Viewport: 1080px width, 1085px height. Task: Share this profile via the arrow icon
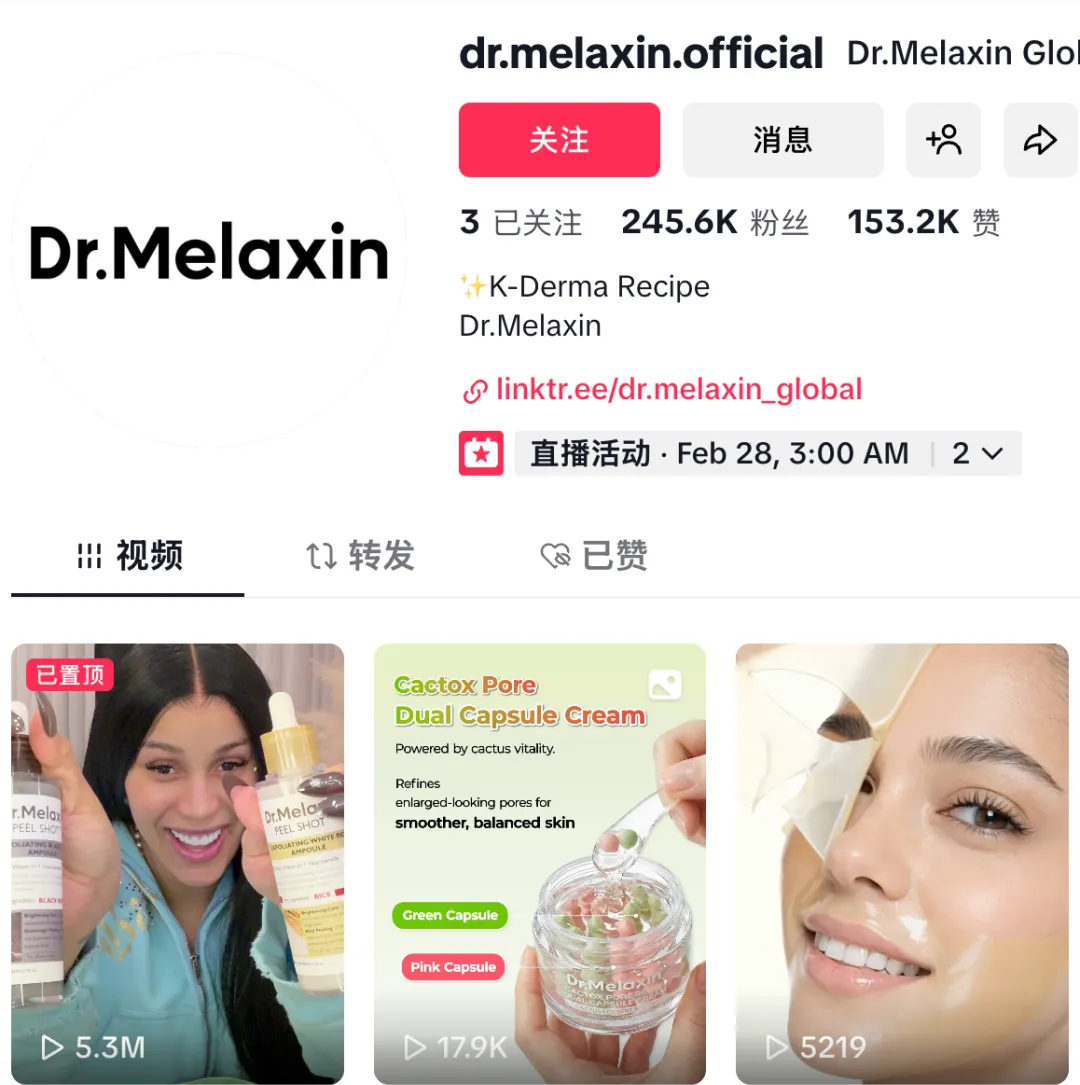point(1040,140)
